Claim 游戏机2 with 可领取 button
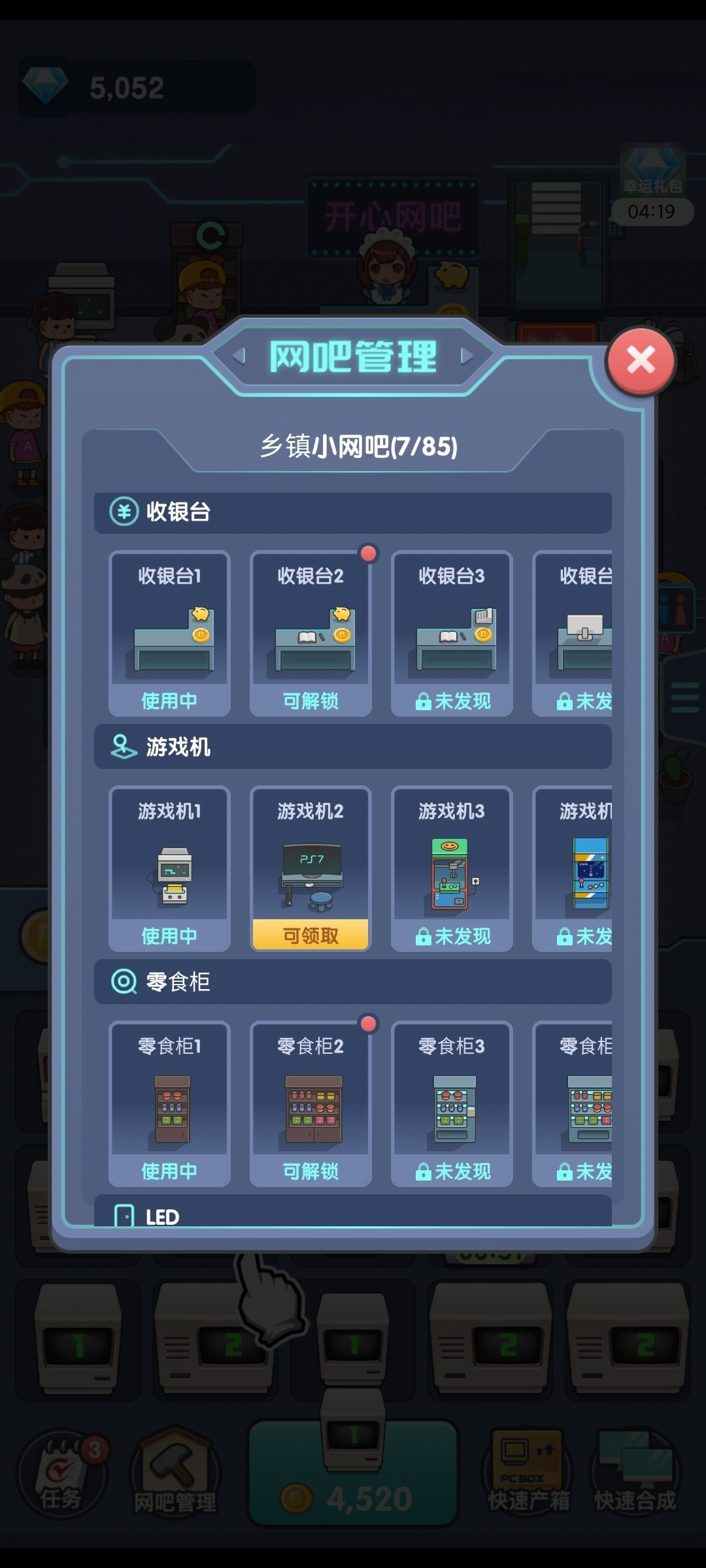This screenshot has height=1568, width=706. [x=311, y=935]
